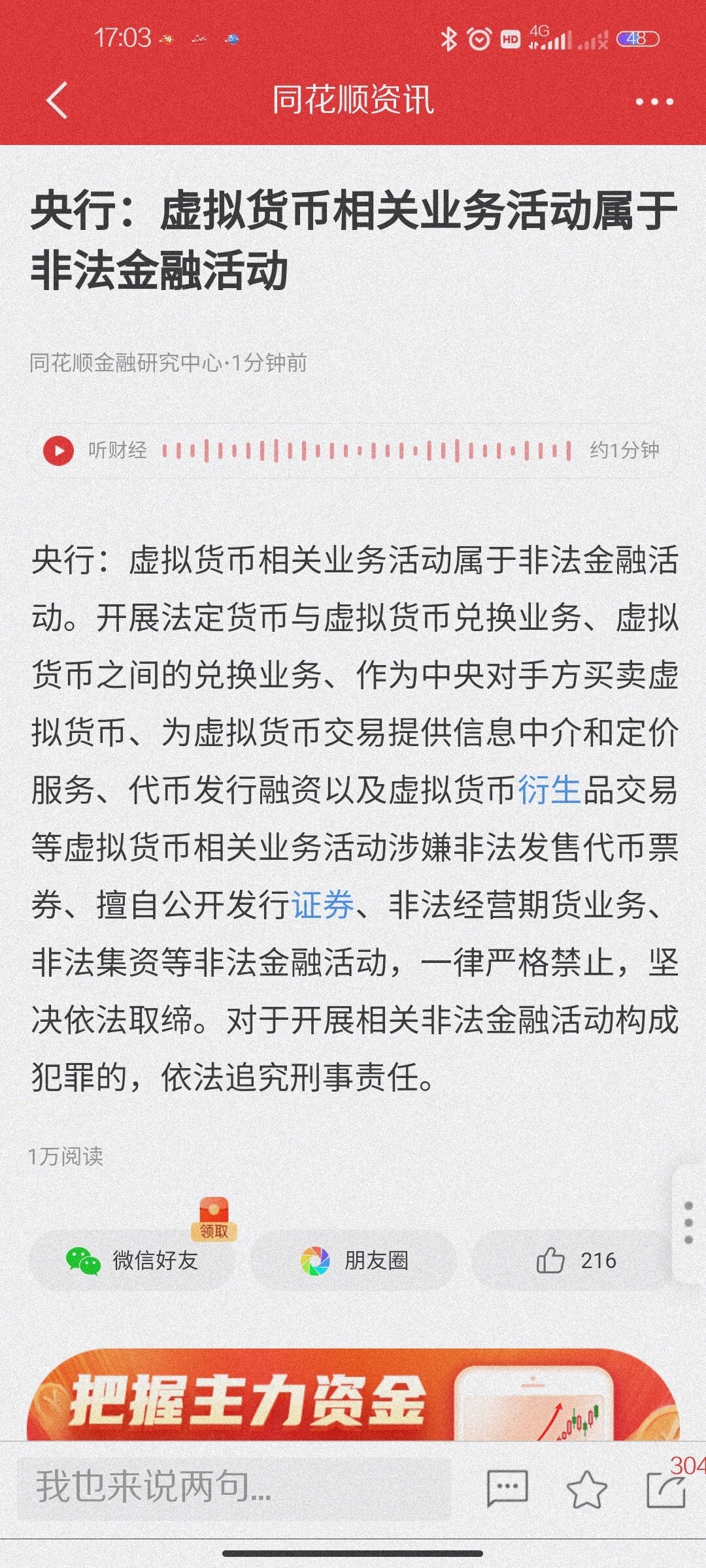Image resolution: width=706 pixels, height=1568 pixels.
Task: Open the side handle with three dots
Action: pos(688,1222)
